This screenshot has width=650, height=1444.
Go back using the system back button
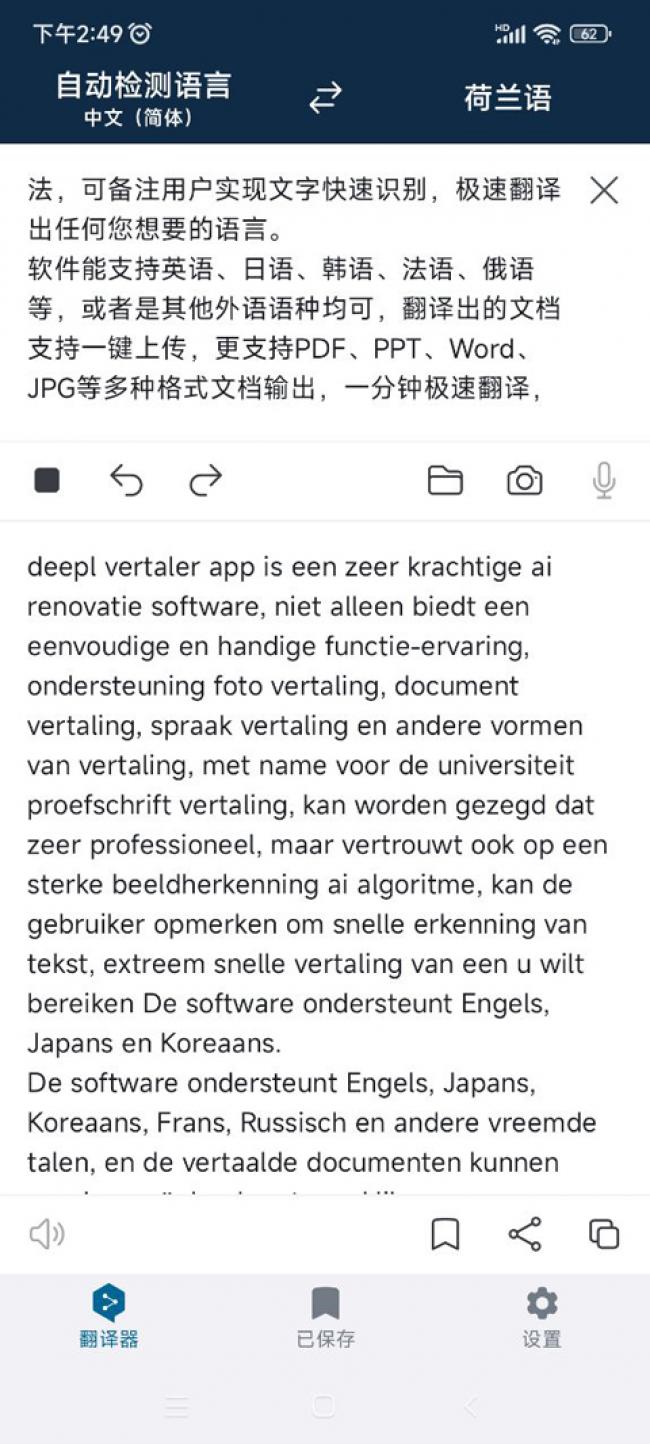(x=472, y=1407)
